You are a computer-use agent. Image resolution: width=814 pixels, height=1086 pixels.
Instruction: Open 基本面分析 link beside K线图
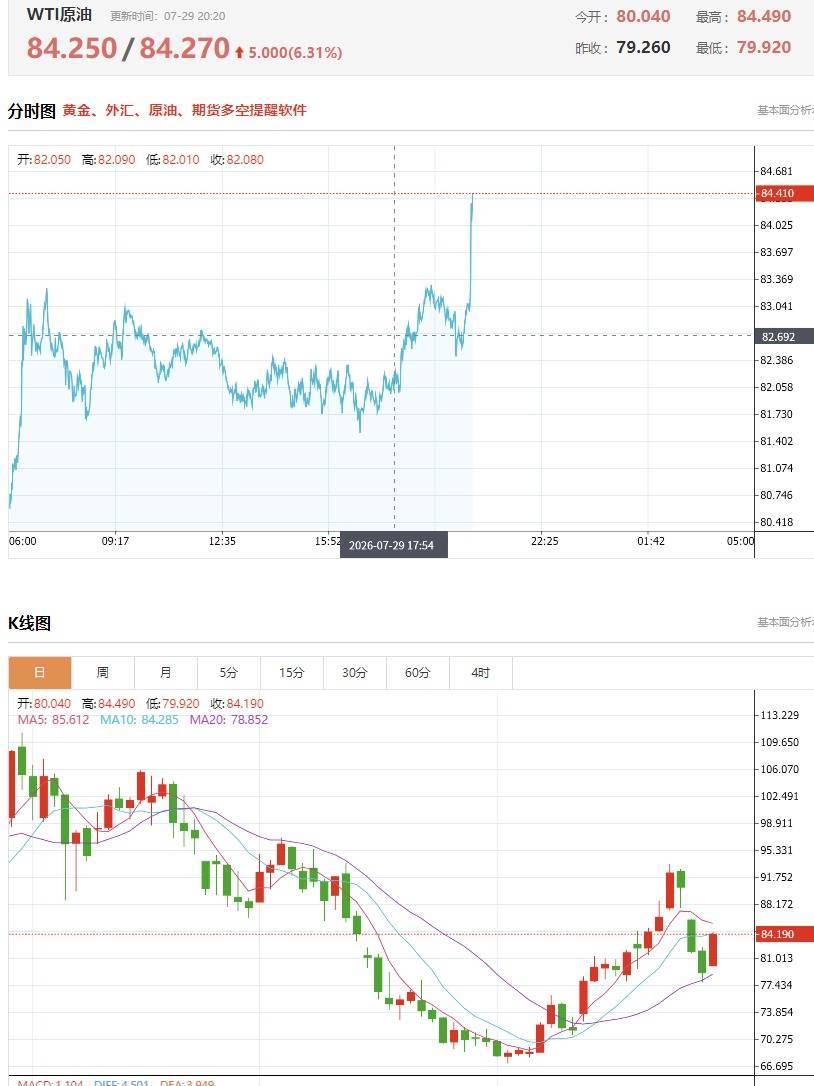[x=786, y=623]
